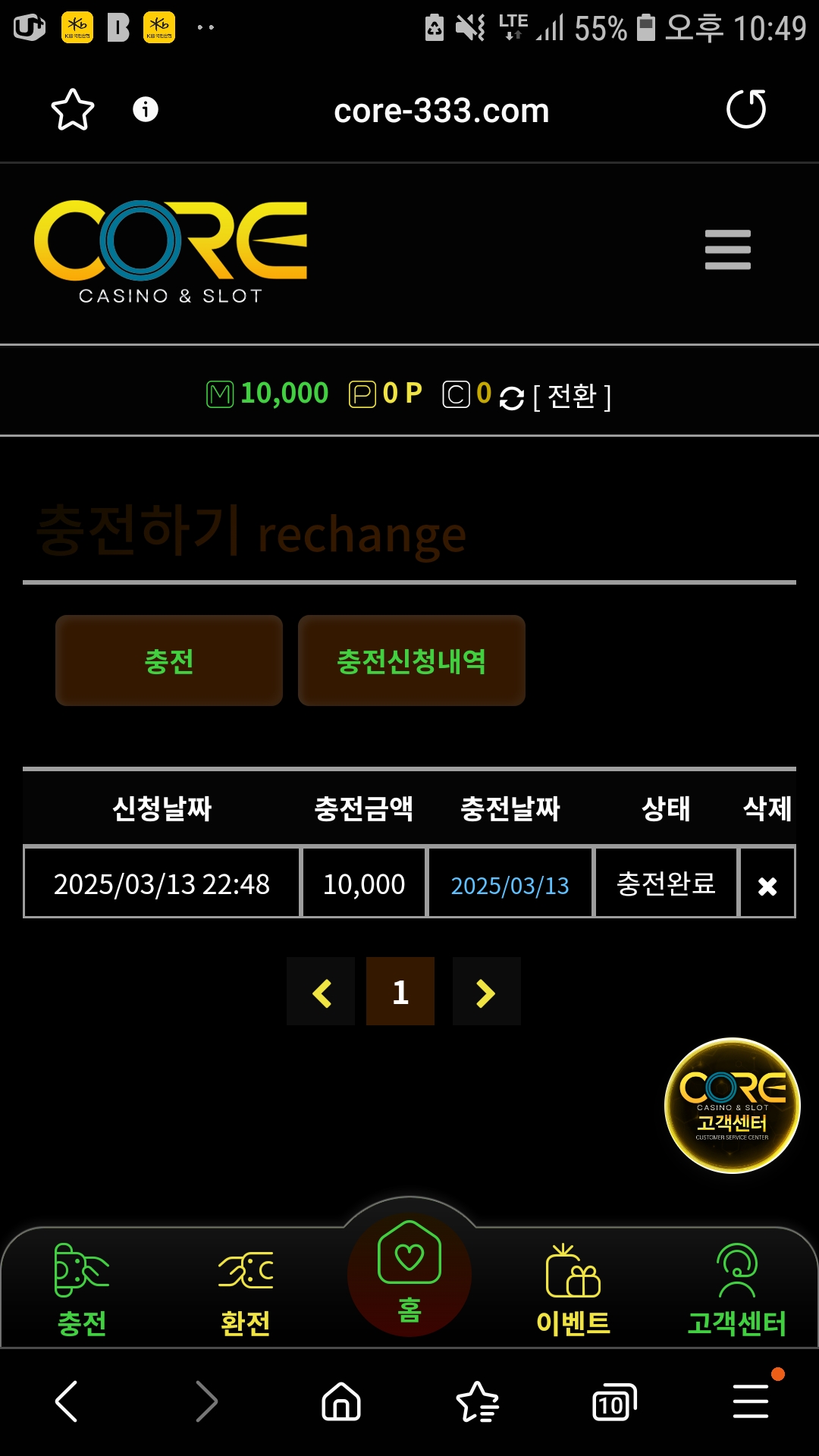Image resolution: width=819 pixels, height=1456 pixels.
Task: Tap the 전환 conversion link
Action: click(x=572, y=396)
